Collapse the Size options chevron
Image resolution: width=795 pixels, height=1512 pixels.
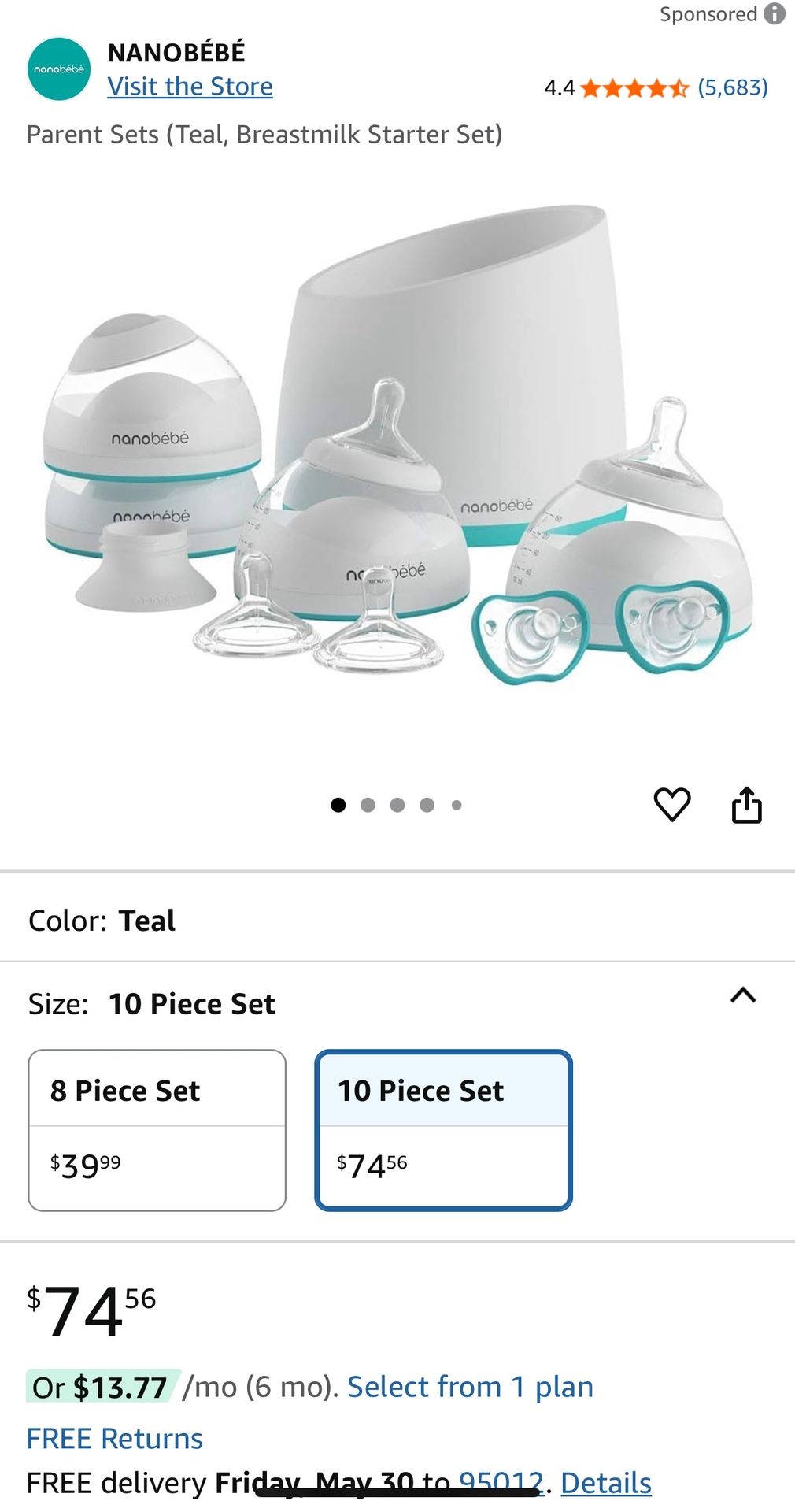tap(742, 995)
